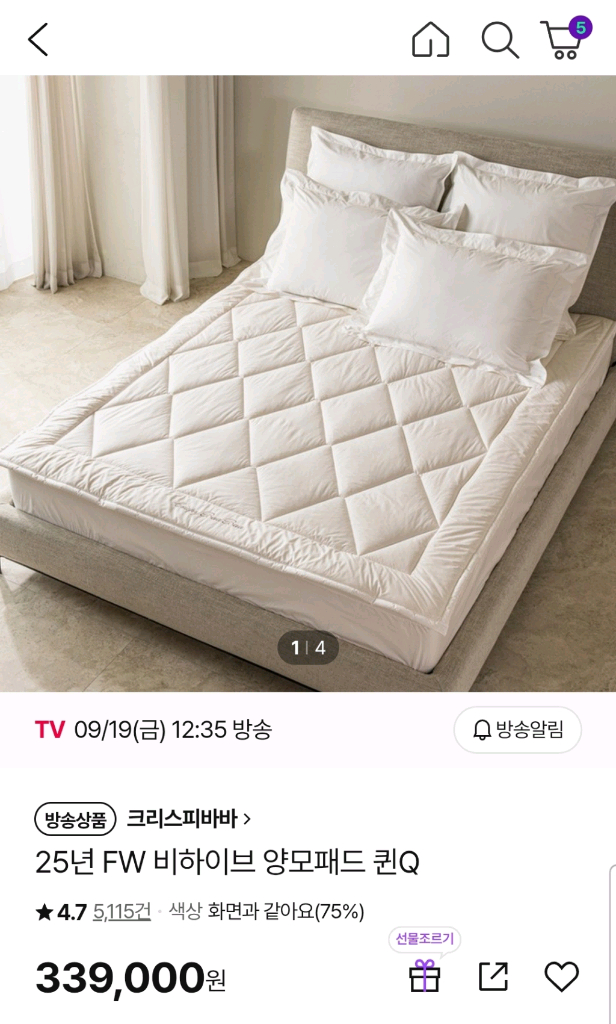
Task: Open the shopping cart
Action: (x=564, y=40)
